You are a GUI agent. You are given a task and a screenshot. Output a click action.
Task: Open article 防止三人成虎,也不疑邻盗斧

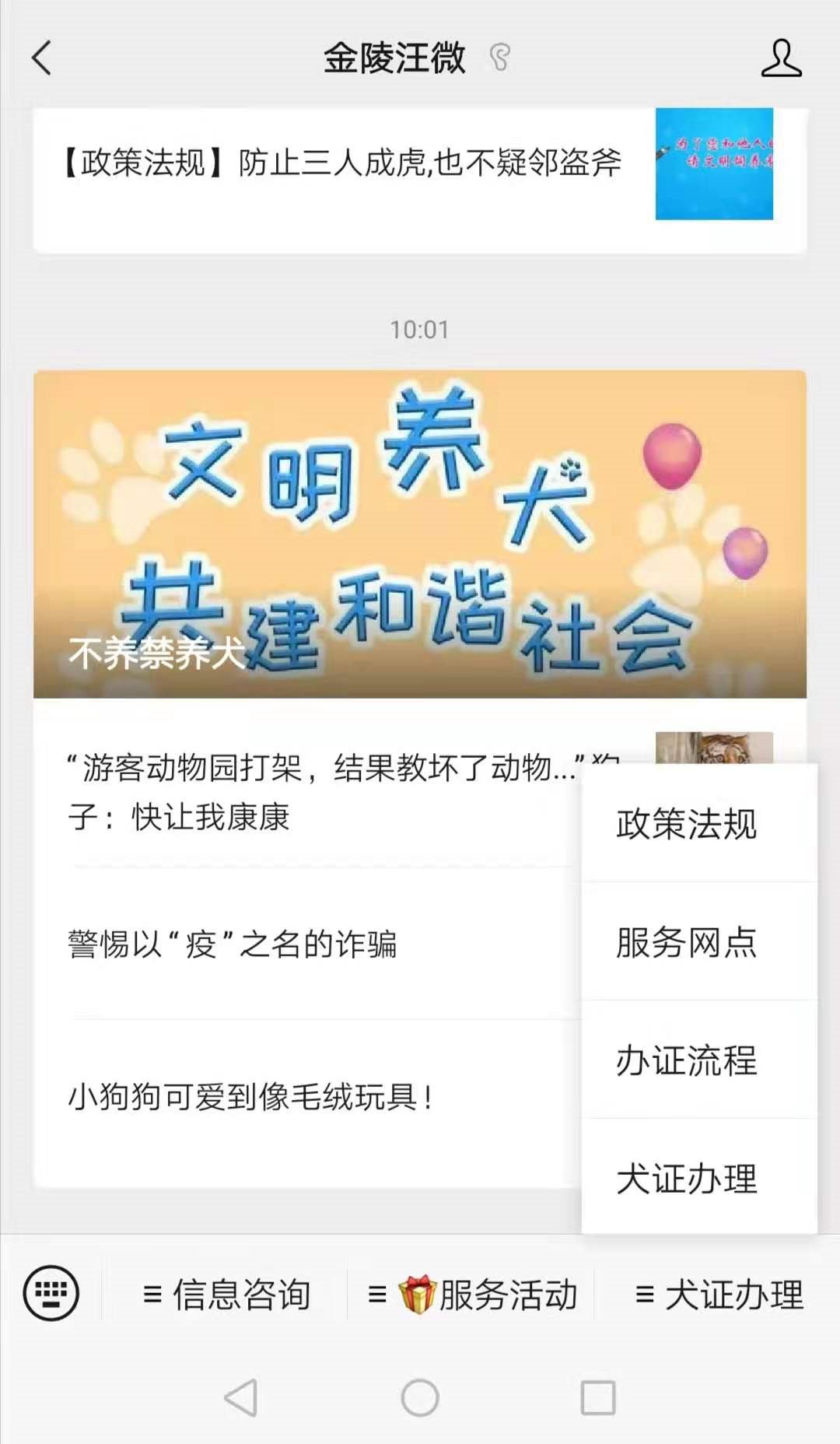click(x=342, y=163)
